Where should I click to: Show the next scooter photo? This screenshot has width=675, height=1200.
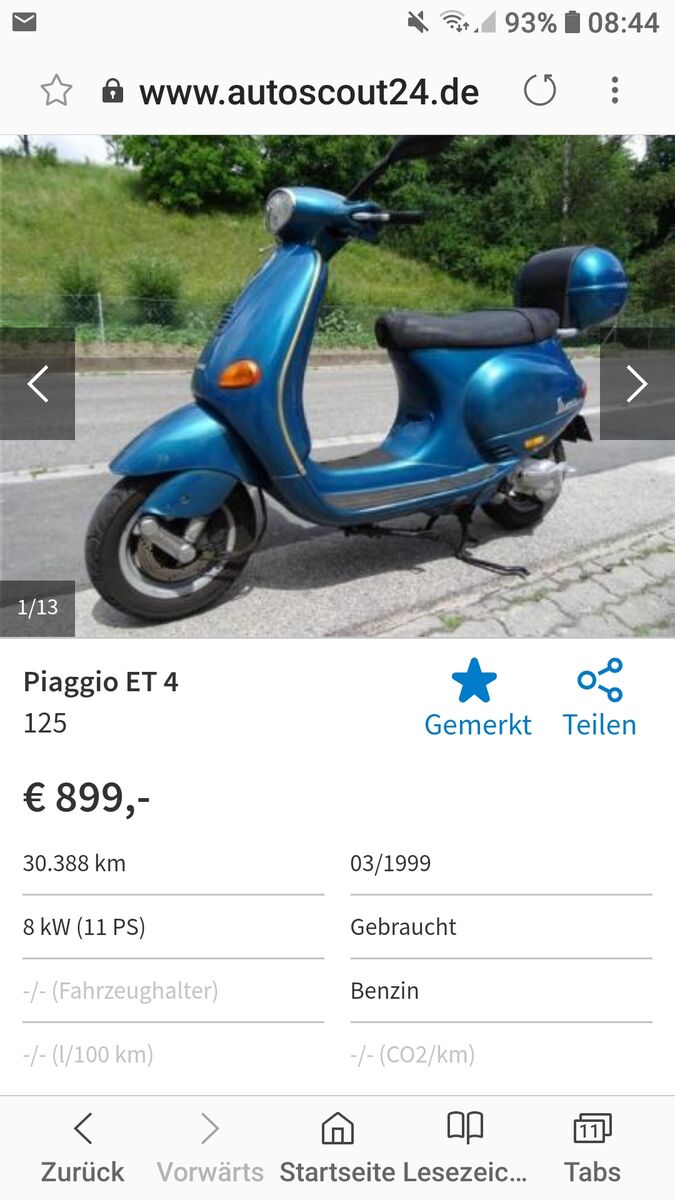point(637,384)
